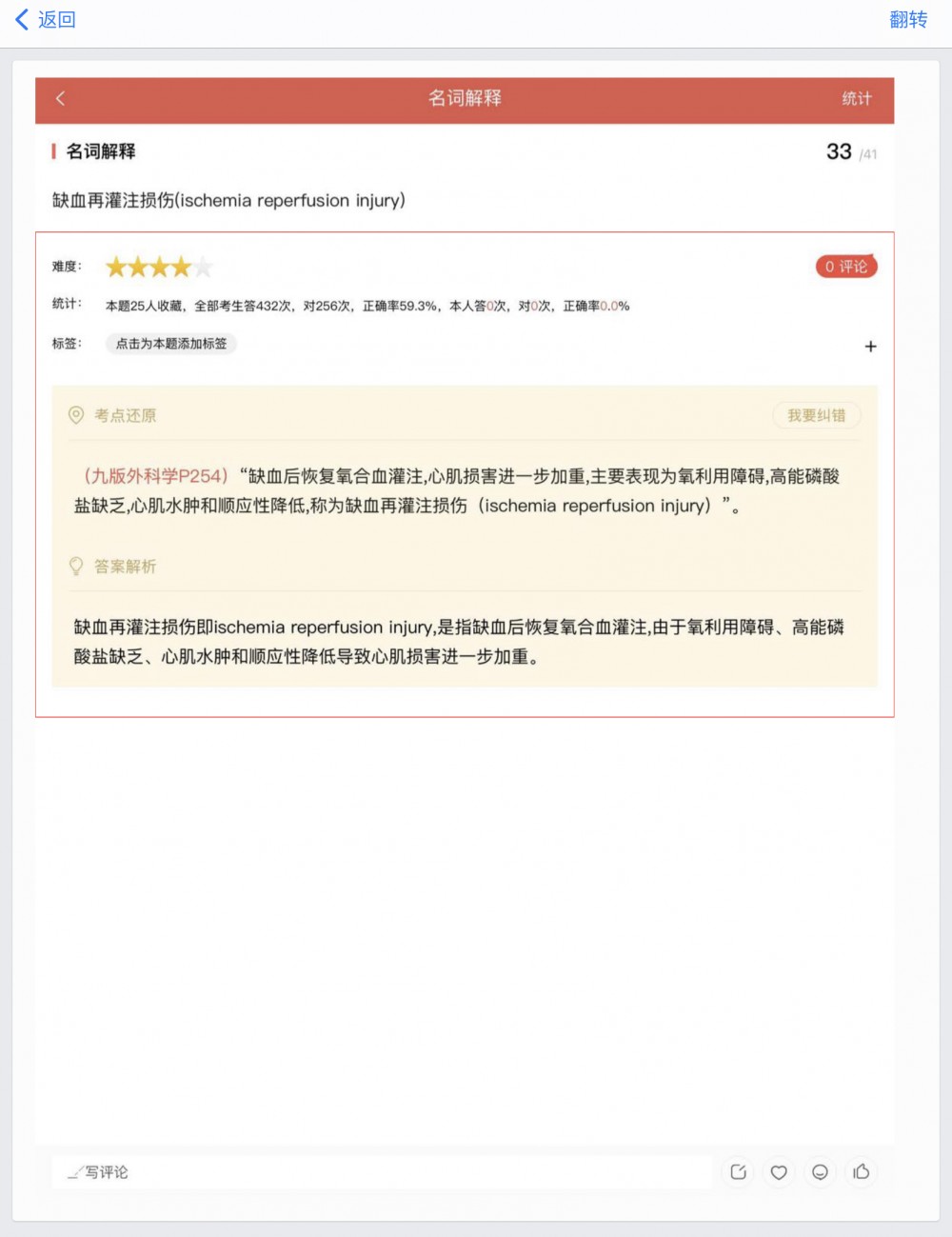Tap the plus icon to add tag
952x1237 pixels.
click(x=869, y=347)
